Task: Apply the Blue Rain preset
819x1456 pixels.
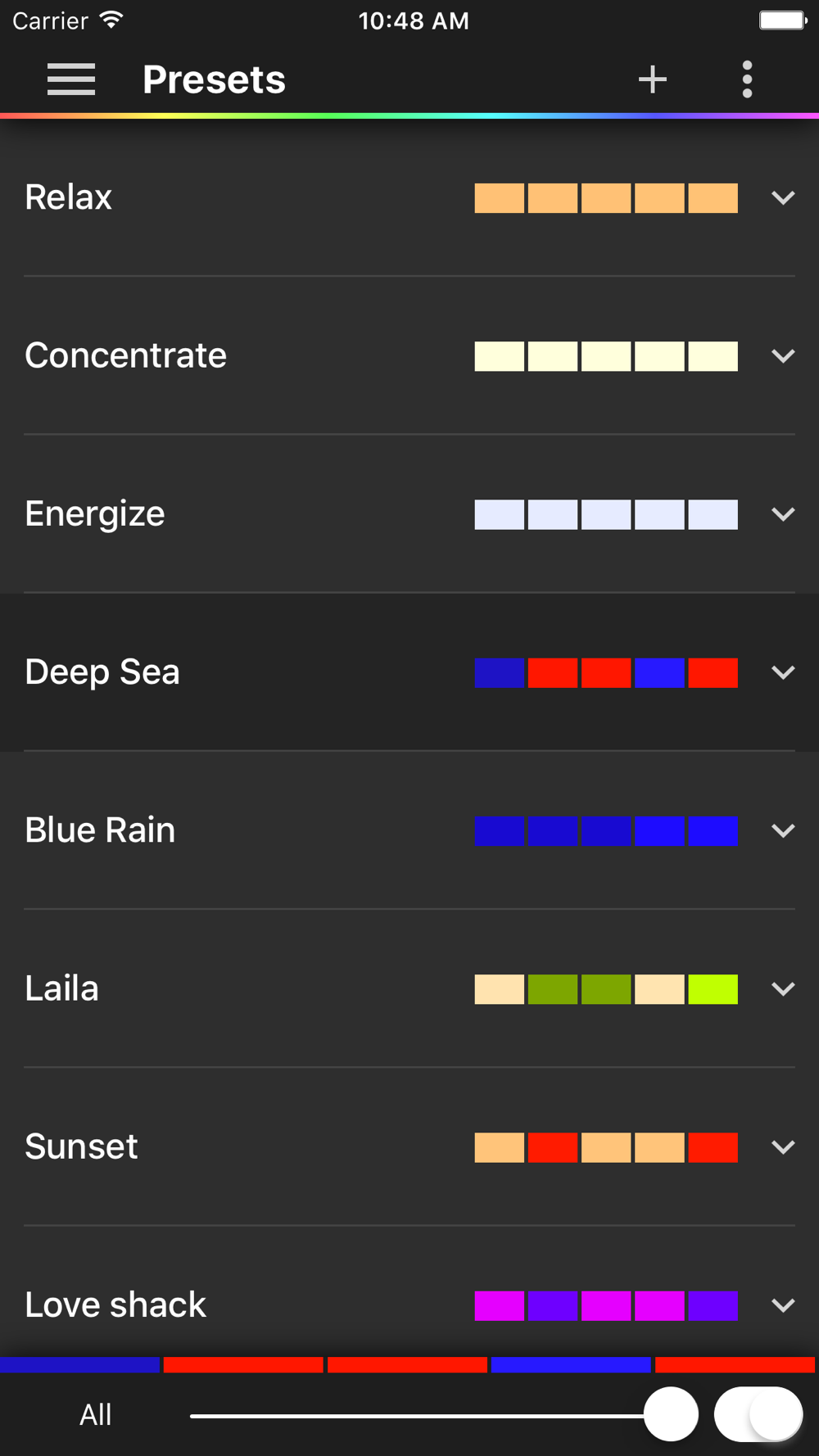Action: coord(409,830)
